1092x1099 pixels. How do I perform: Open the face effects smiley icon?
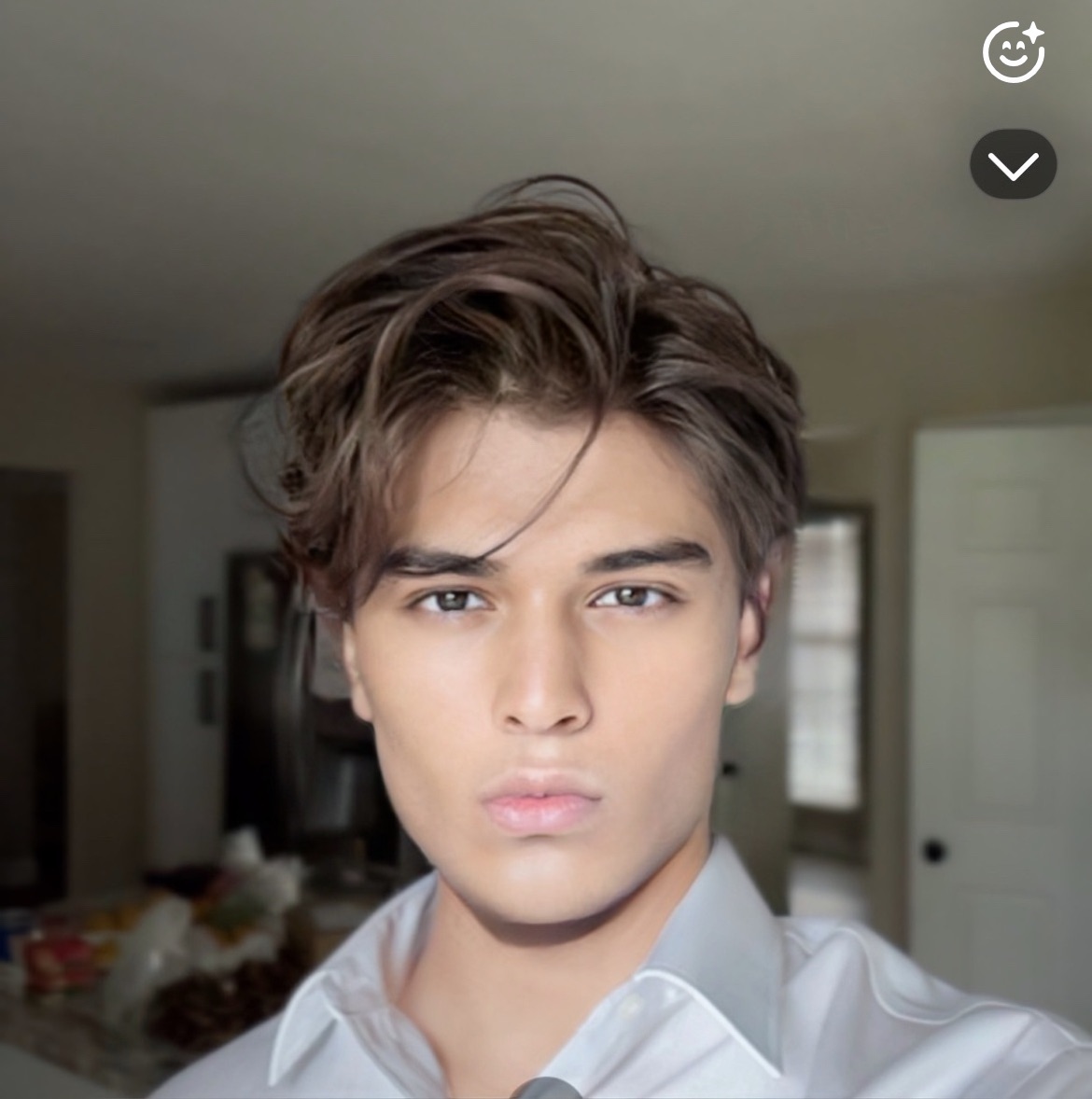point(1012,52)
